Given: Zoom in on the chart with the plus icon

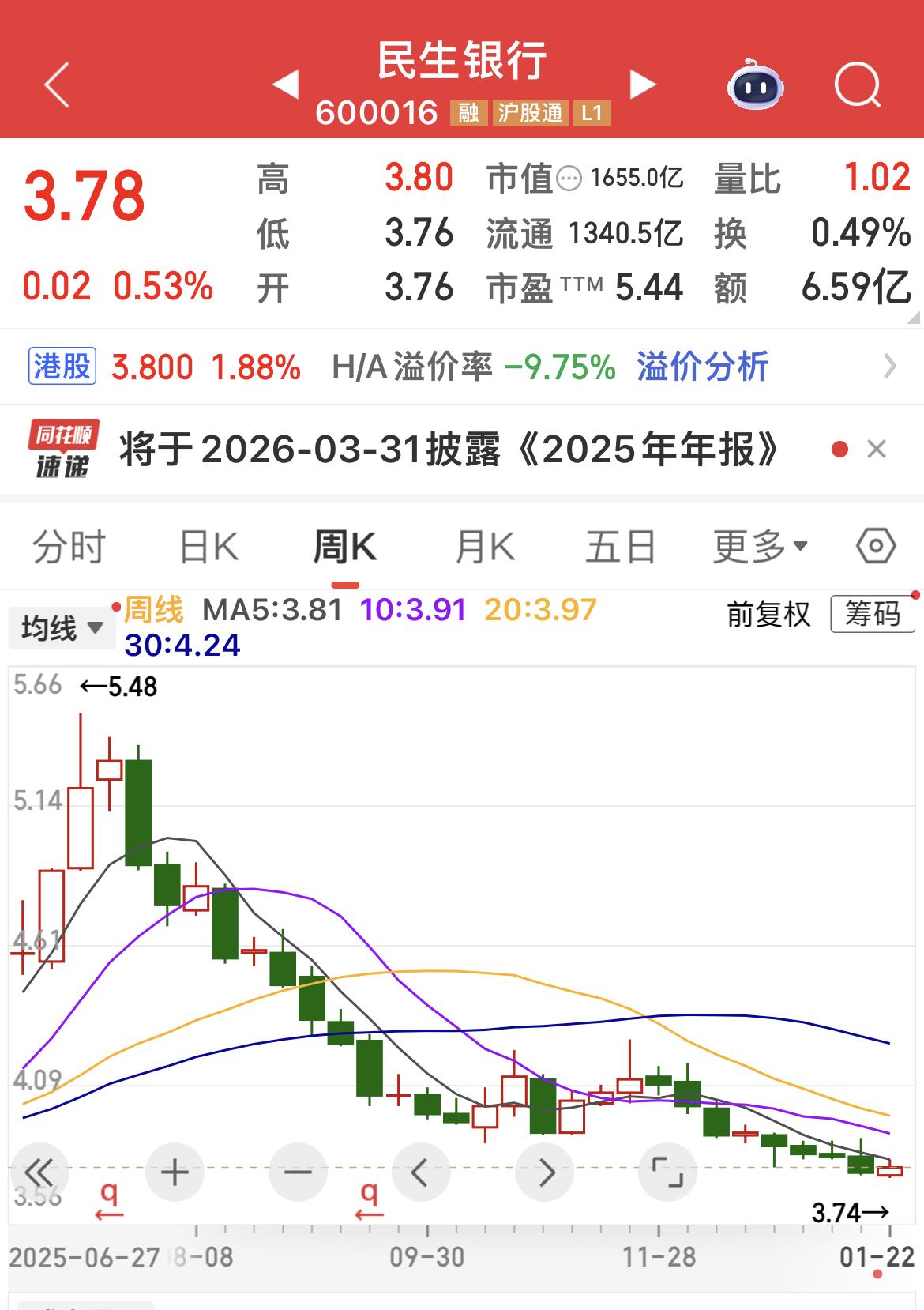Looking at the screenshot, I should (174, 1173).
